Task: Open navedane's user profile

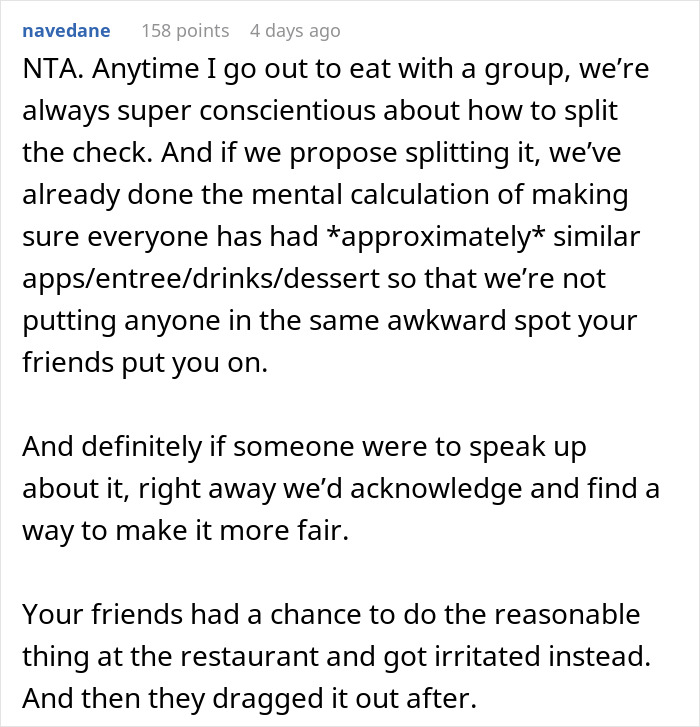Action: tap(68, 31)
